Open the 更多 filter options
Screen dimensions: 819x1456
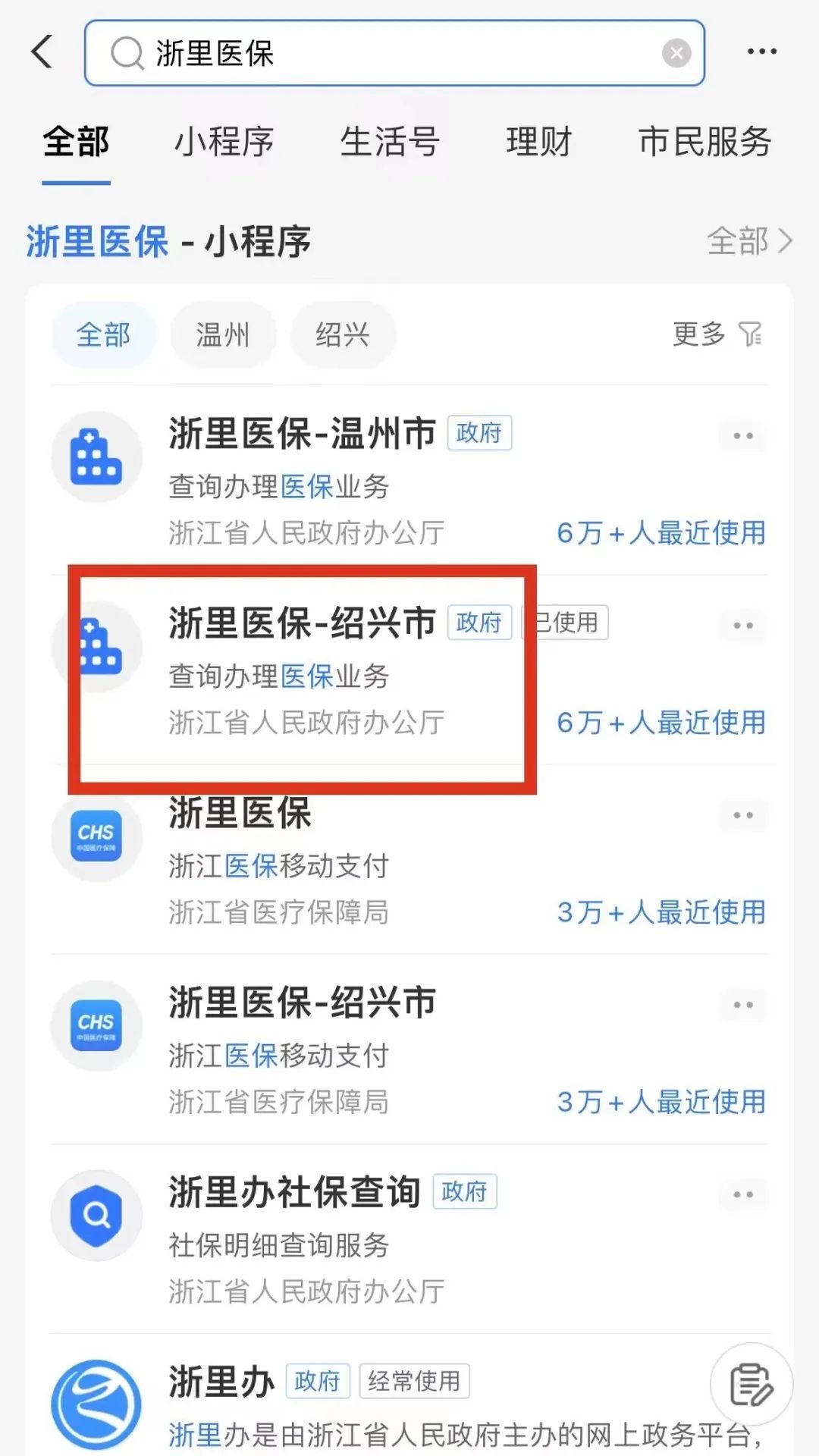tap(717, 334)
